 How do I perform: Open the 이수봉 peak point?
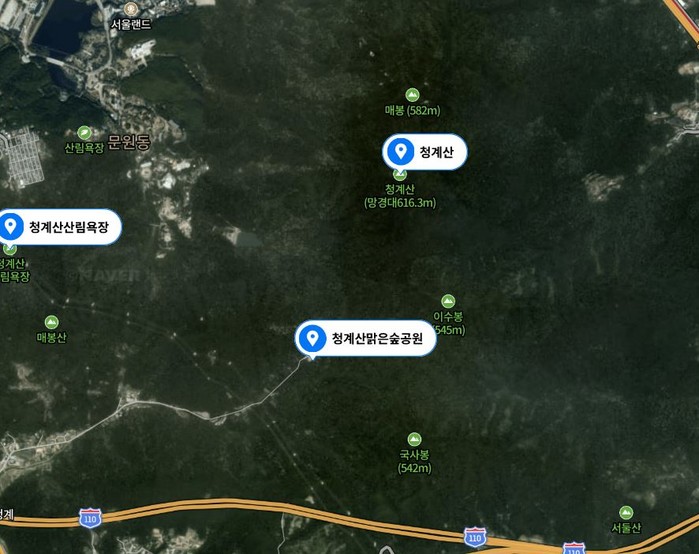coord(448,300)
